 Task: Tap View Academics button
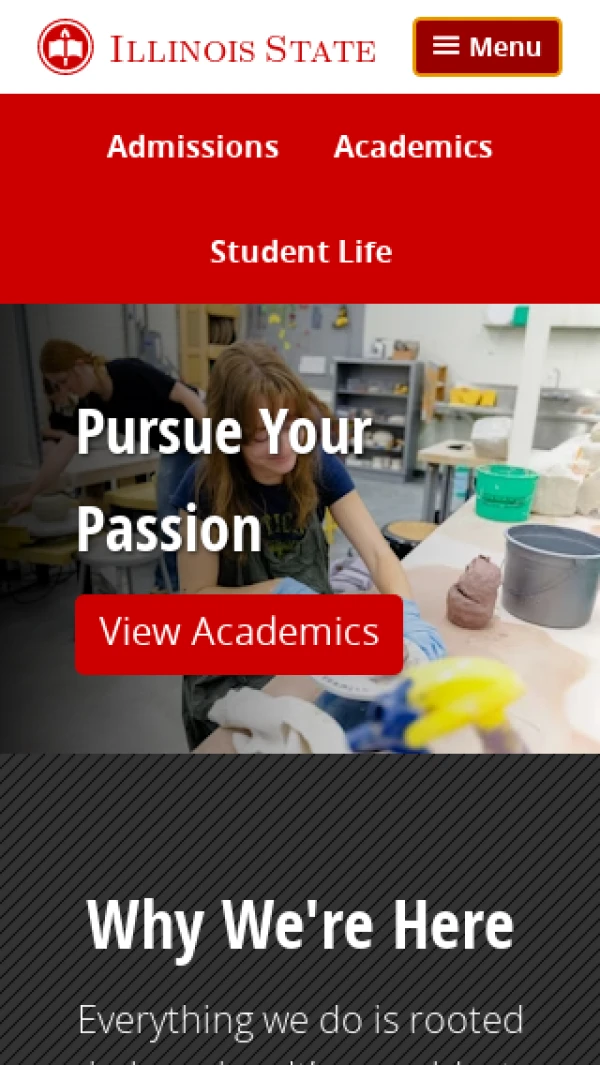239,633
